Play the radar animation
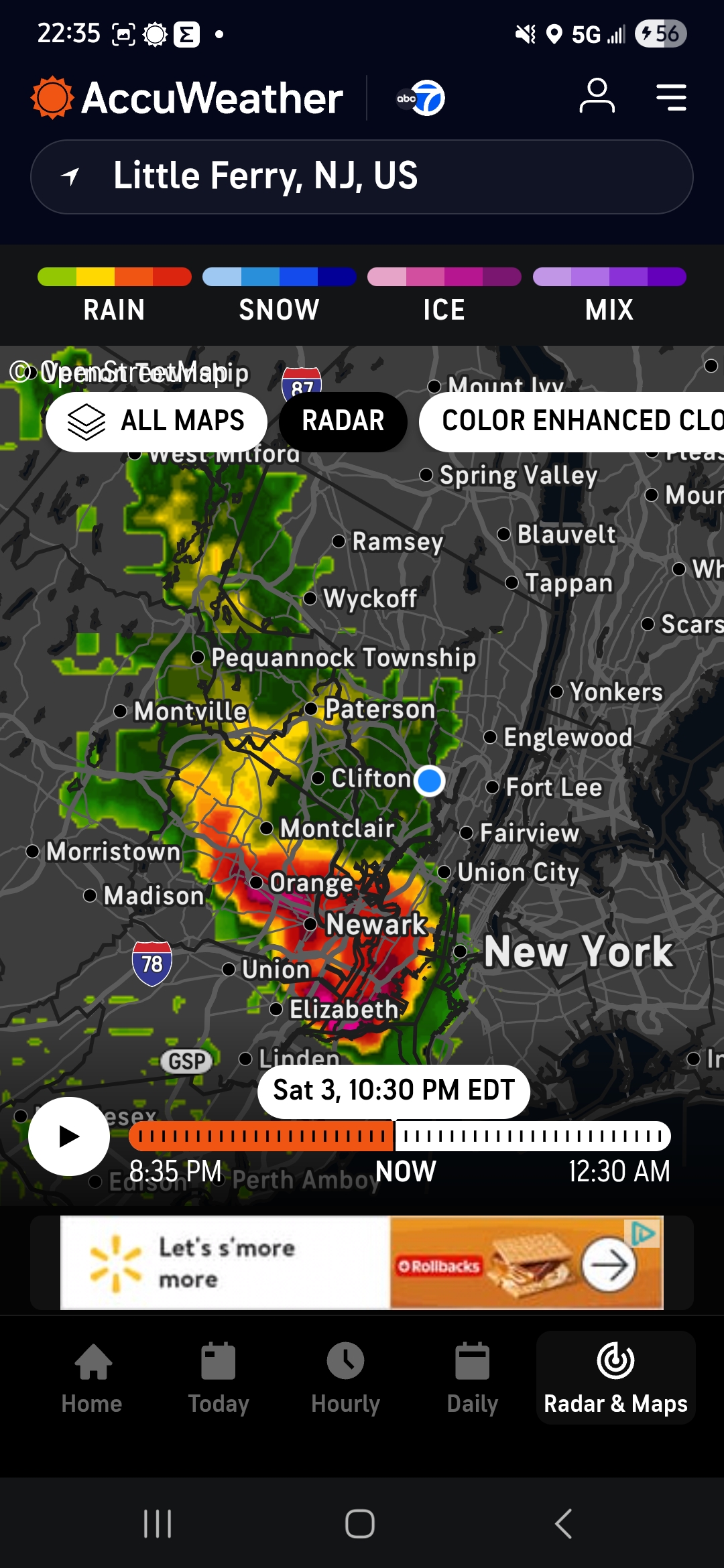Screen dimensions: 724x1568 [x=68, y=1136]
